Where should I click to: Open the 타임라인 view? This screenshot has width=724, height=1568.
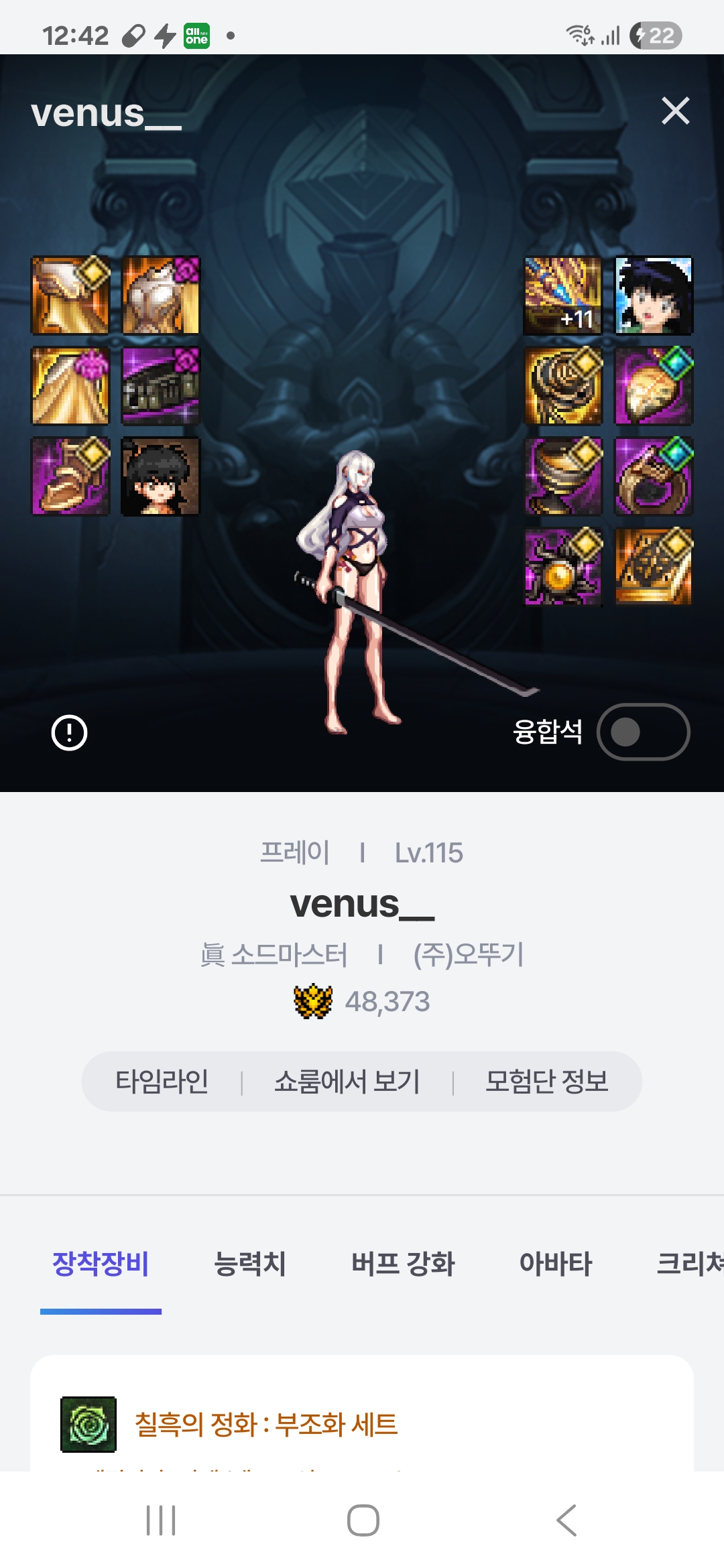162,1082
